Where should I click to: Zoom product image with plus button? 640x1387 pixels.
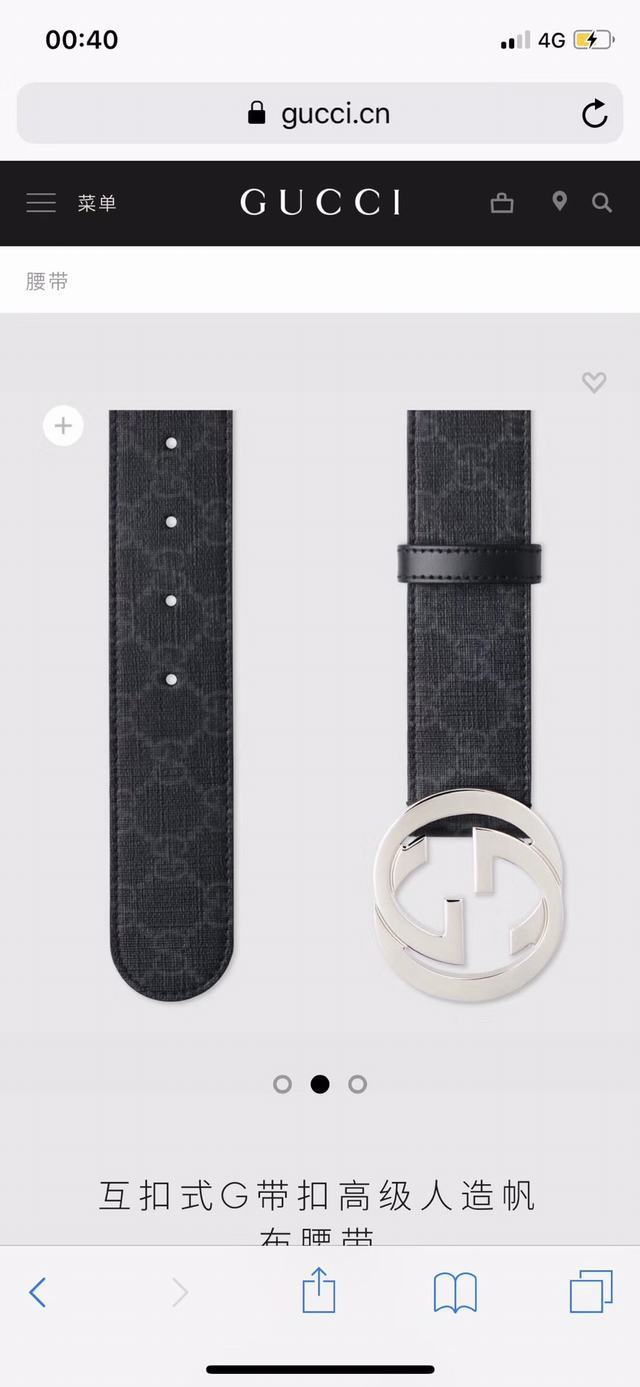pyautogui.click(x=63, y=426)
